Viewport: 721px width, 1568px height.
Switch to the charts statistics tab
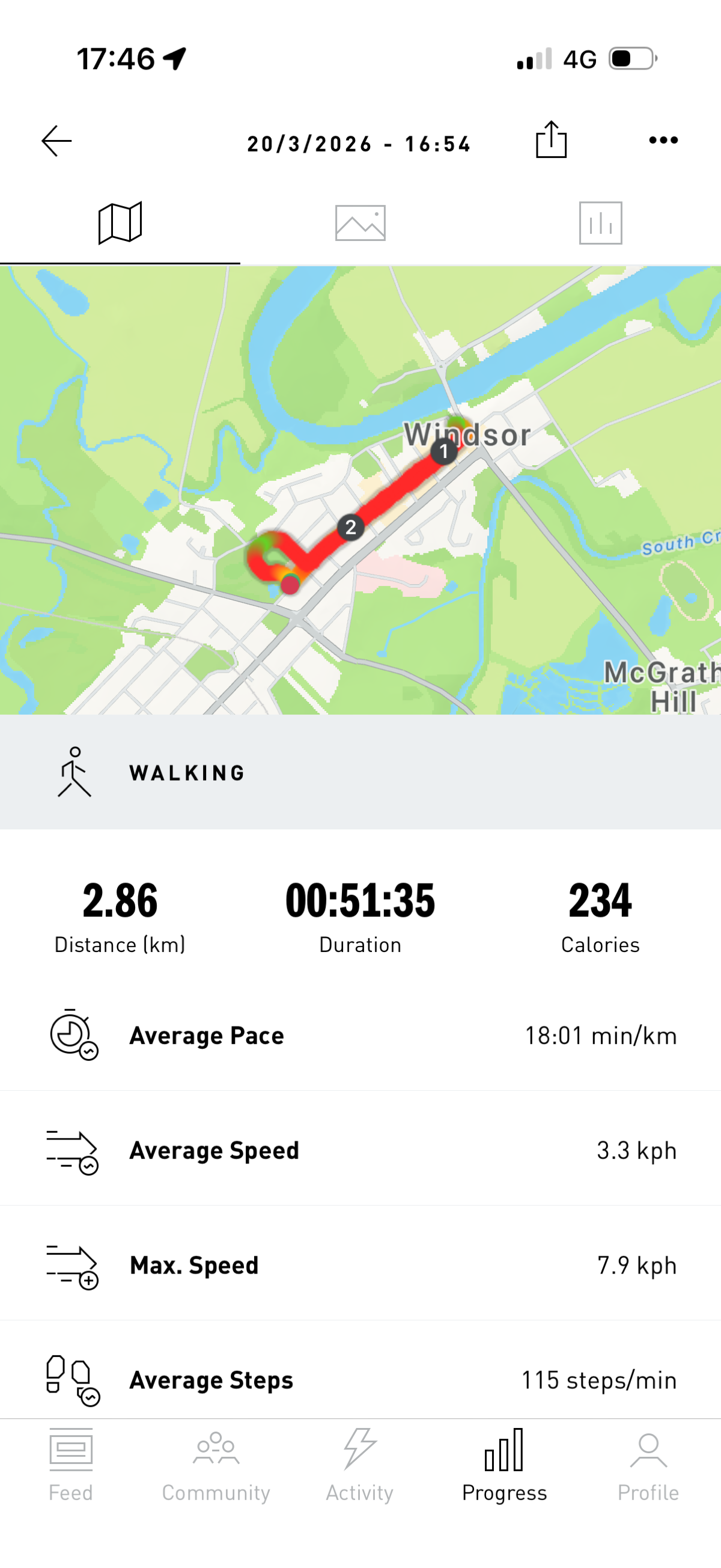coord(600,224)
